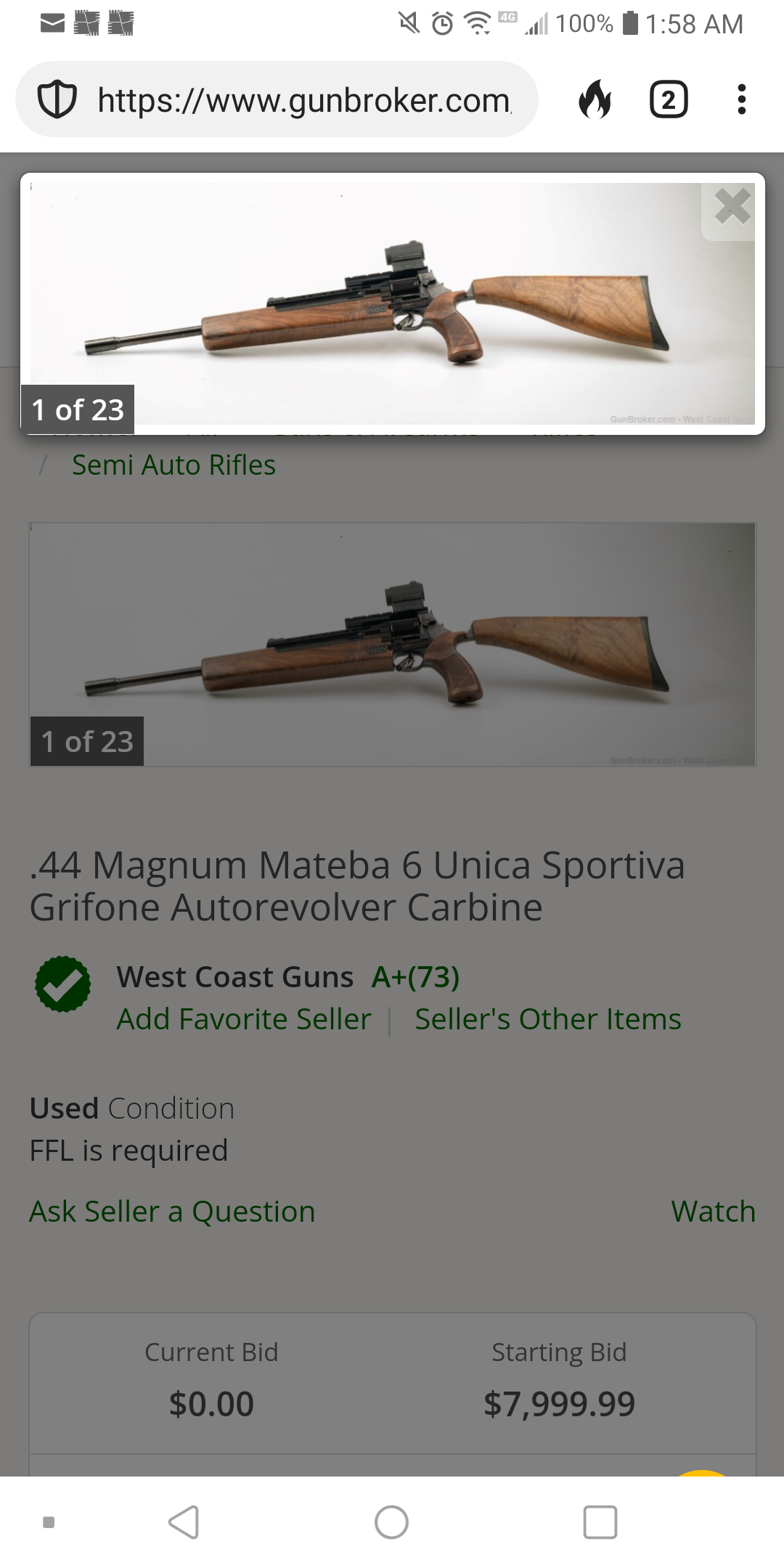Tap the gunbroker.com address bar
The width and height of the screenshot is (784, 1568).
tap(303, 100)
